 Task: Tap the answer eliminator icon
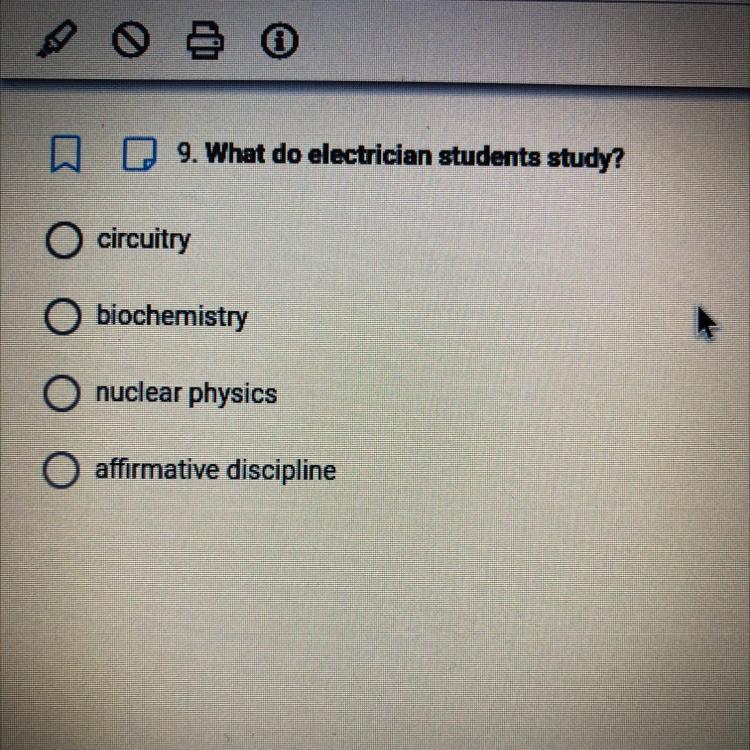(131, 41)
